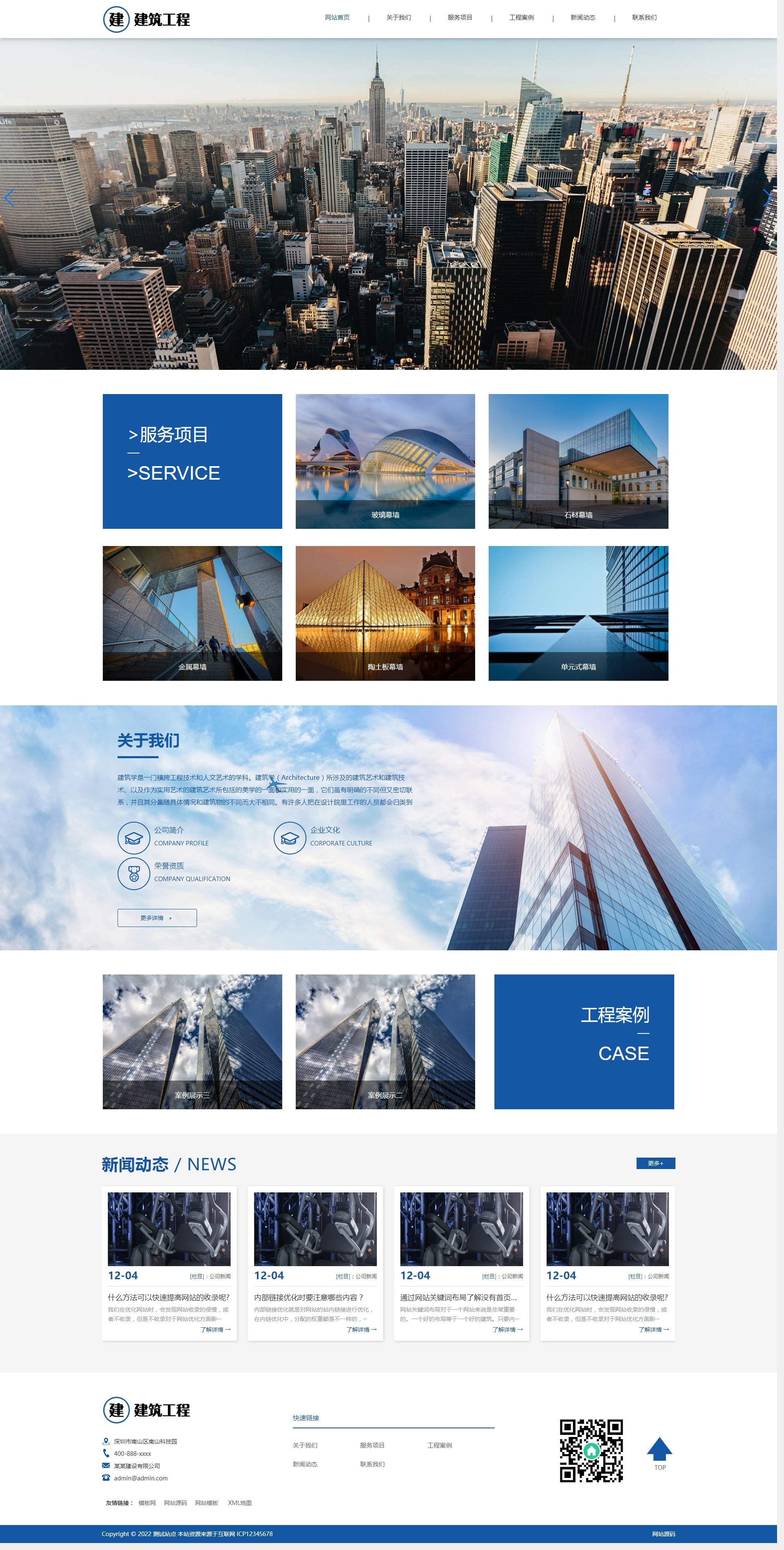This screenshot has width=784, height=1550.
Task: Open 企业文化 corporate culture link
Action: pyautogui.click(x=325, y=830)
